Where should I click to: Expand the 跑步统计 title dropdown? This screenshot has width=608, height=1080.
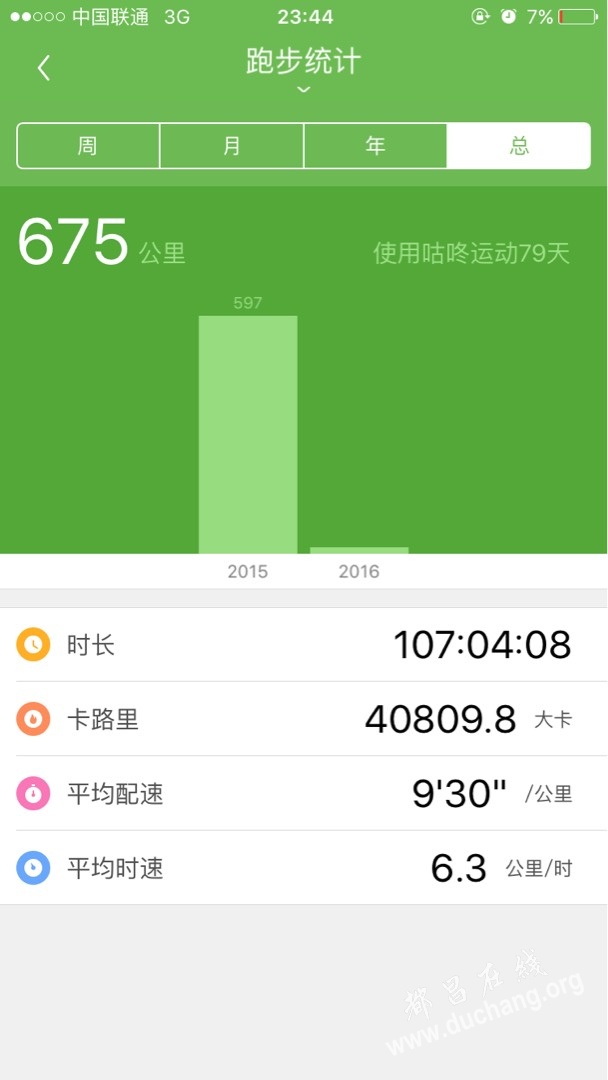pyautogui.click(x=304, y=70)
